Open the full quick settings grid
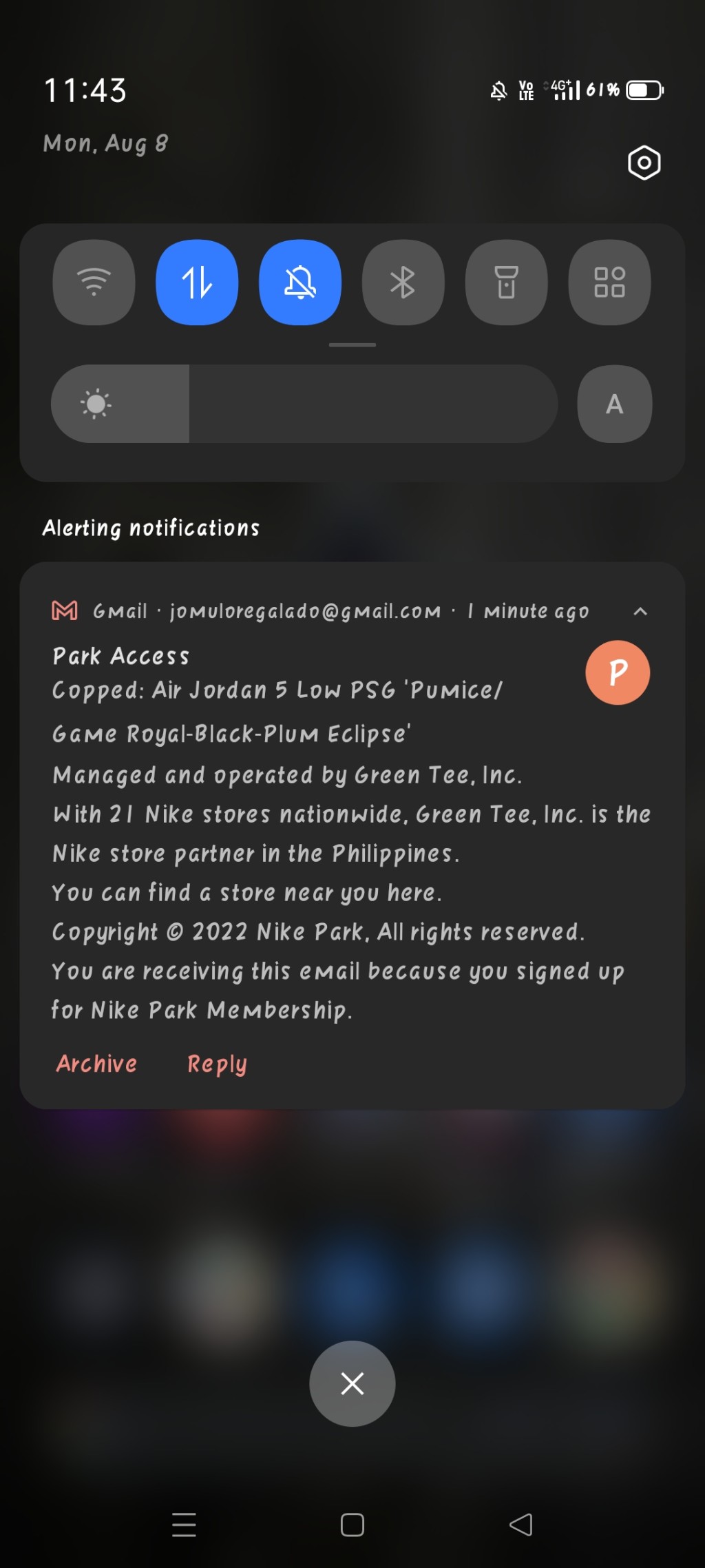The width and height of the screenshot is (705, 1568). pos(609,282)
